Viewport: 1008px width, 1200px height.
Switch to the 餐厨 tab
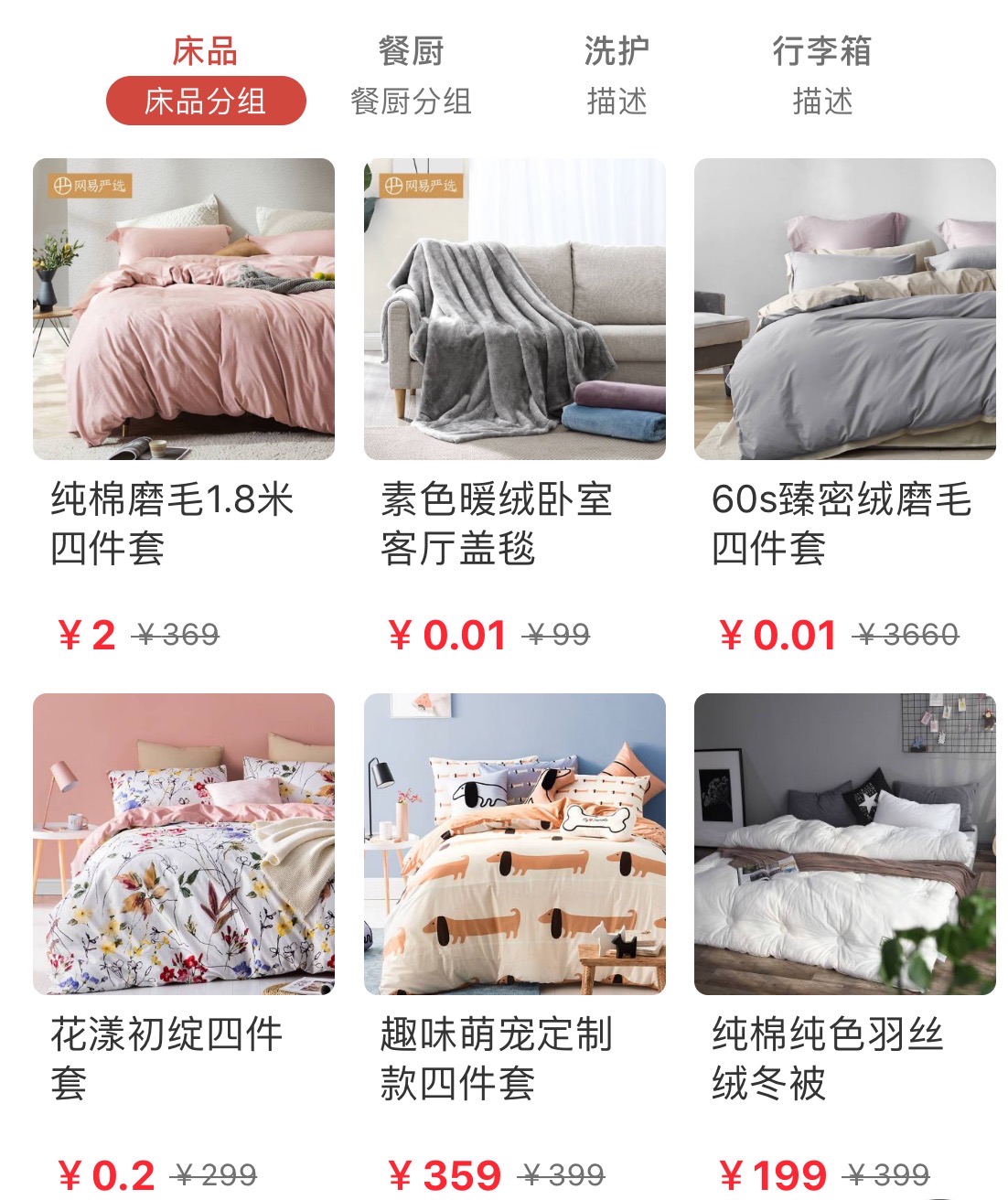(411, 75)
